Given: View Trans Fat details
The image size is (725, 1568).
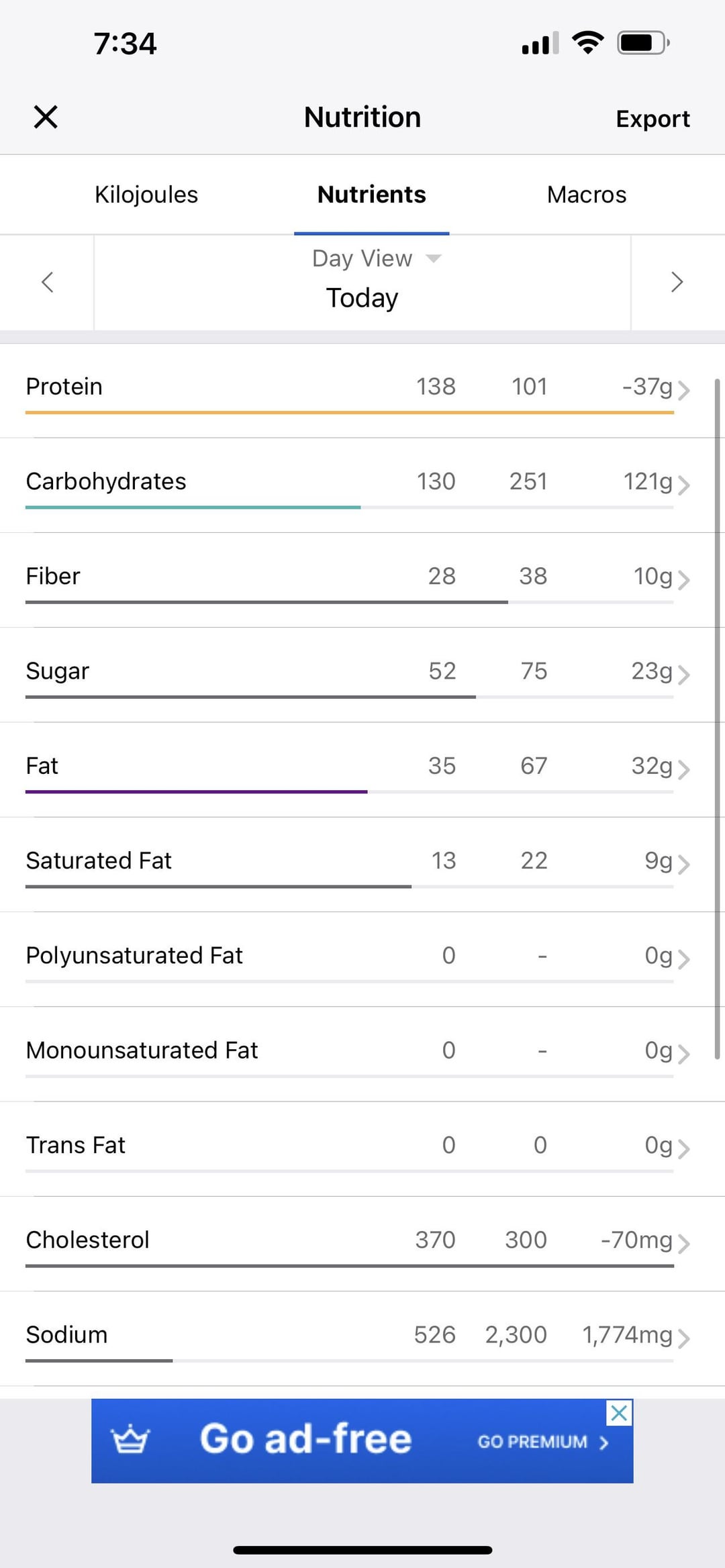Looking at the screenshot, I should click(x=362, y=1148).
